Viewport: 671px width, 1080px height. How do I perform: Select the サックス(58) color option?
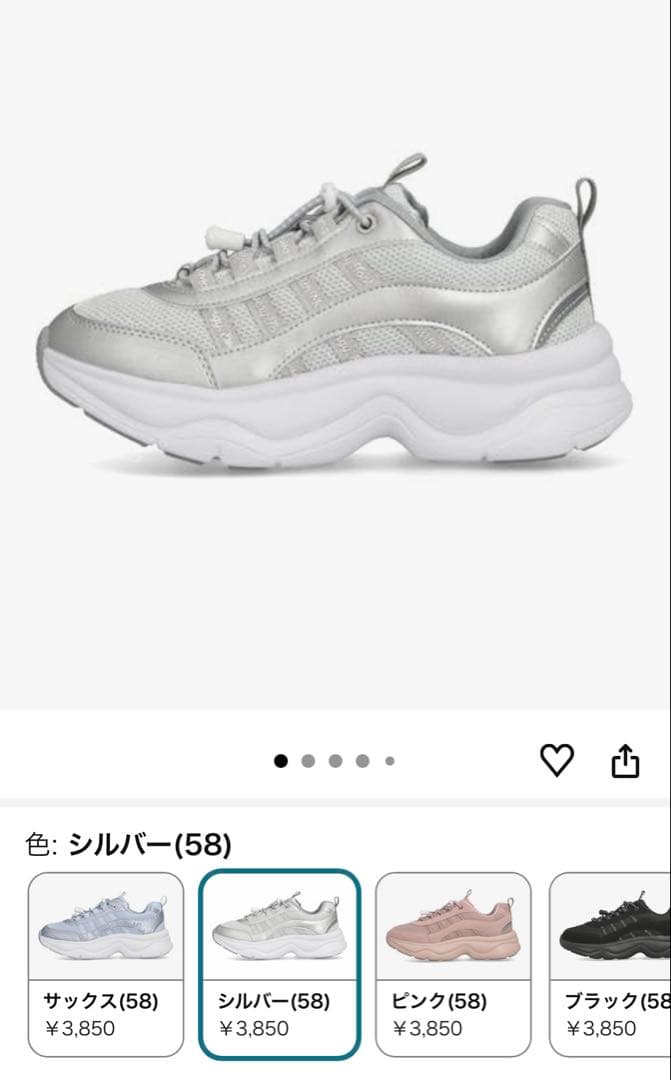pos(106,964)
